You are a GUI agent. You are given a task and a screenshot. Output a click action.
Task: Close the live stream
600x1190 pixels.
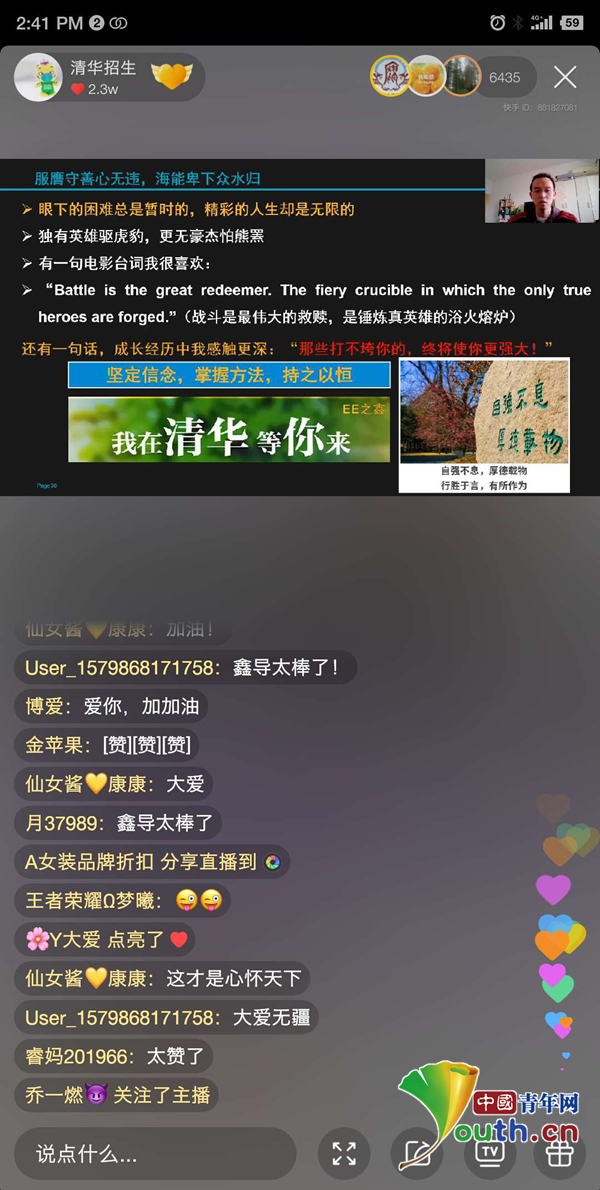[565, 77]
